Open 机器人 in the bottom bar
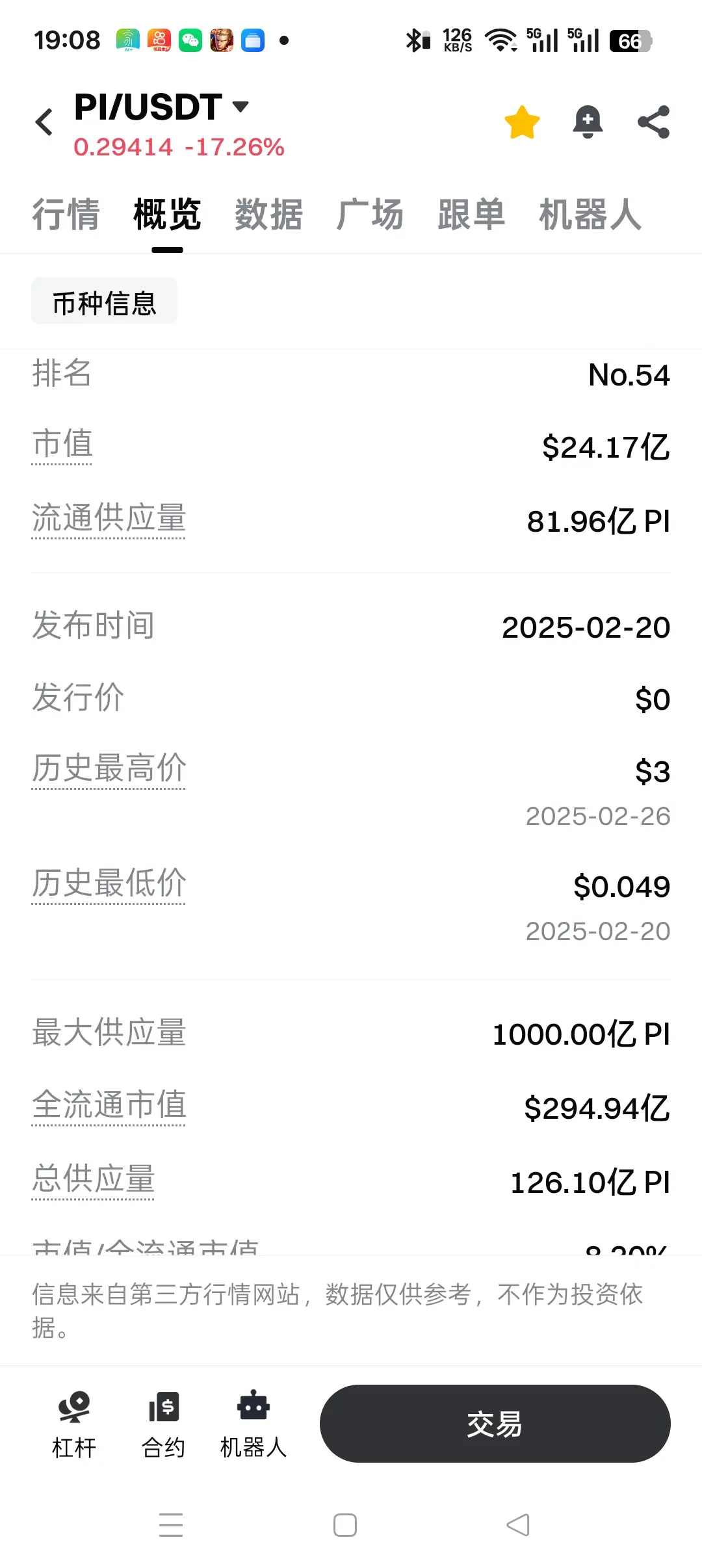 point(253,1424)
